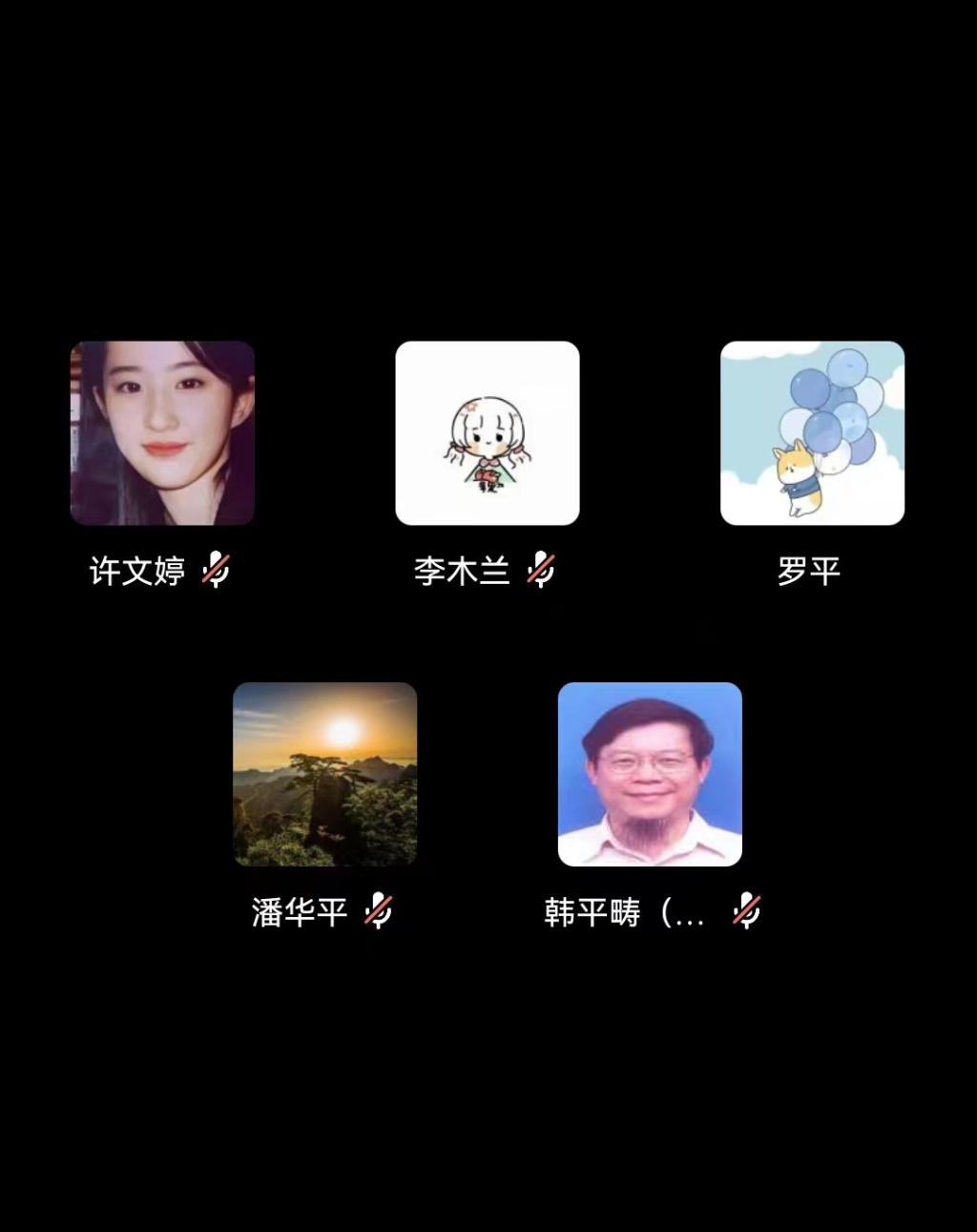Open participant tile labeled 李木兰

[x=488, y=433]
